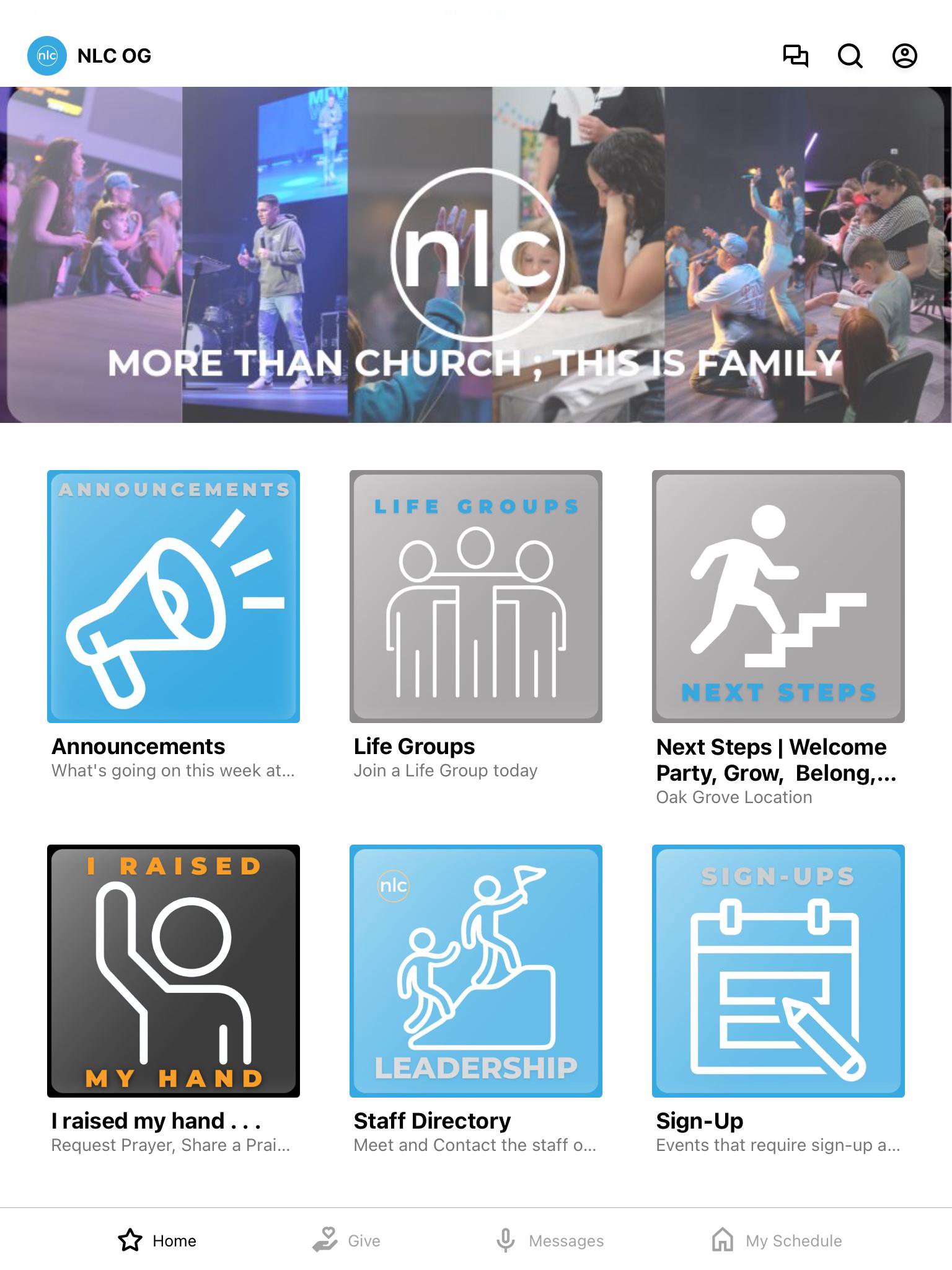Open the Next Steps tile
The height and width of the screenshot is (1270, 952).
coord(778,597)
